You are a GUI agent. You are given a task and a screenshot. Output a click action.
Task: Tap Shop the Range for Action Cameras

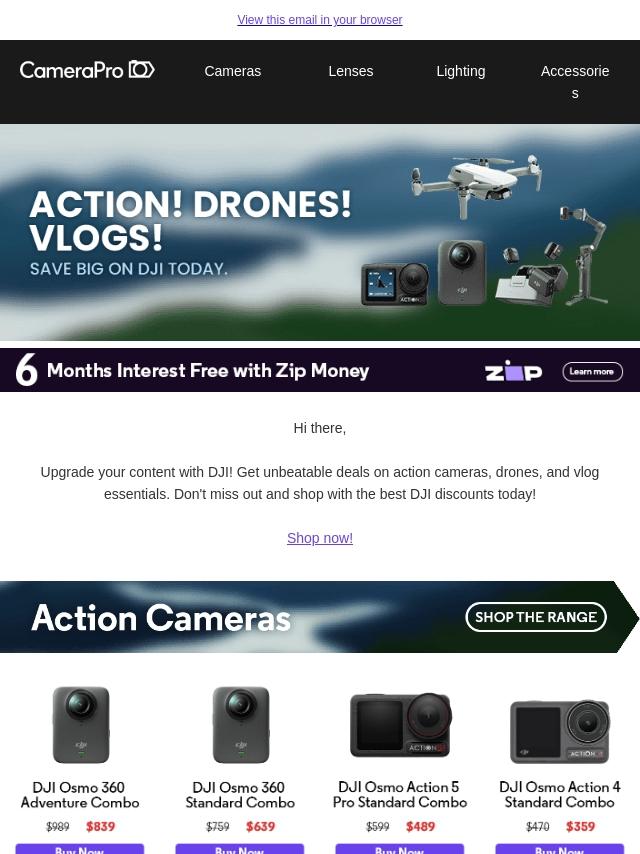(536, 617)
